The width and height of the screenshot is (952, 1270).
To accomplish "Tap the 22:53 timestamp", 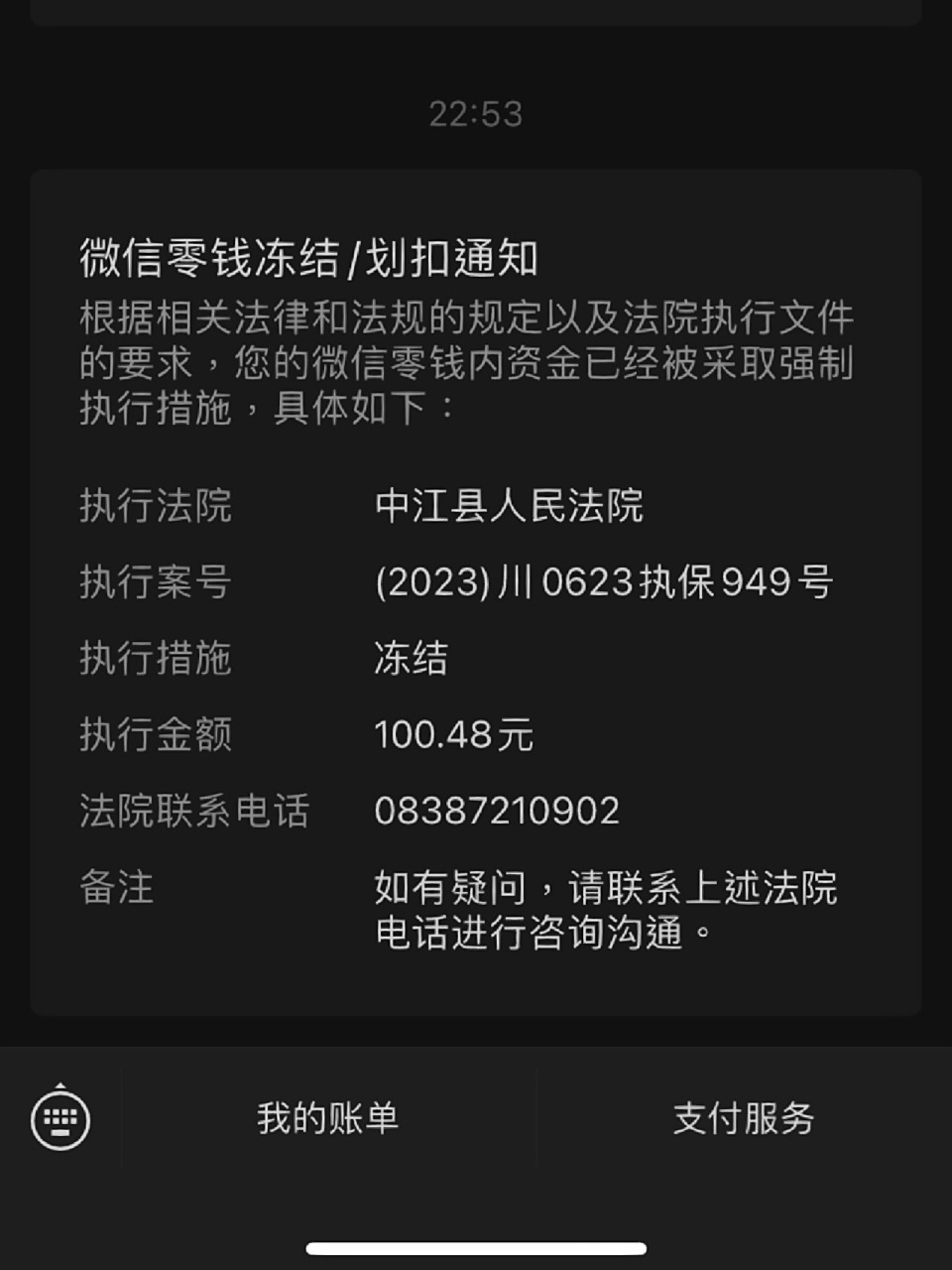I will (474, 115).
